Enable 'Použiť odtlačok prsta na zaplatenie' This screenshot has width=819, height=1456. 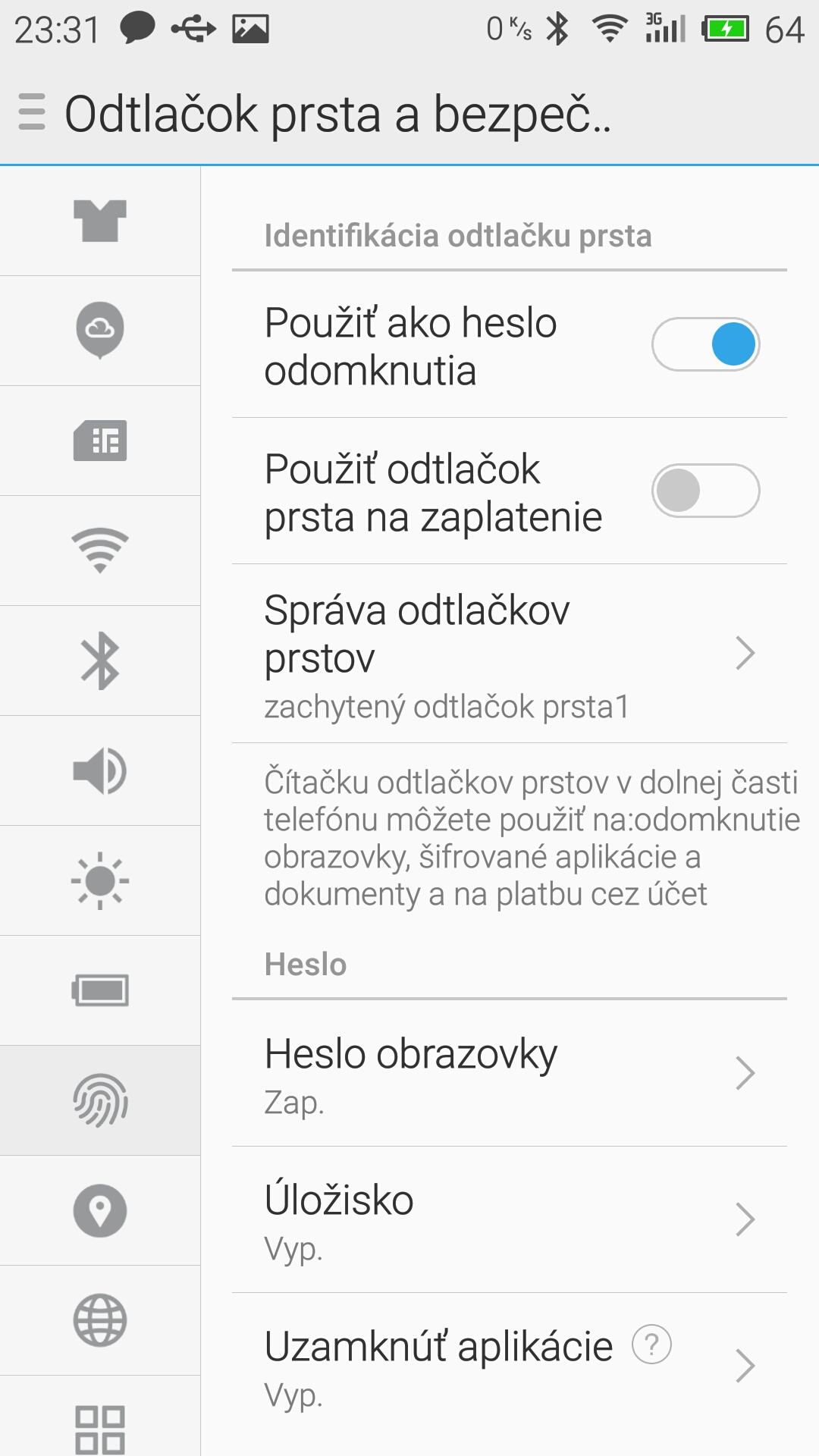(x=705, y=491)
